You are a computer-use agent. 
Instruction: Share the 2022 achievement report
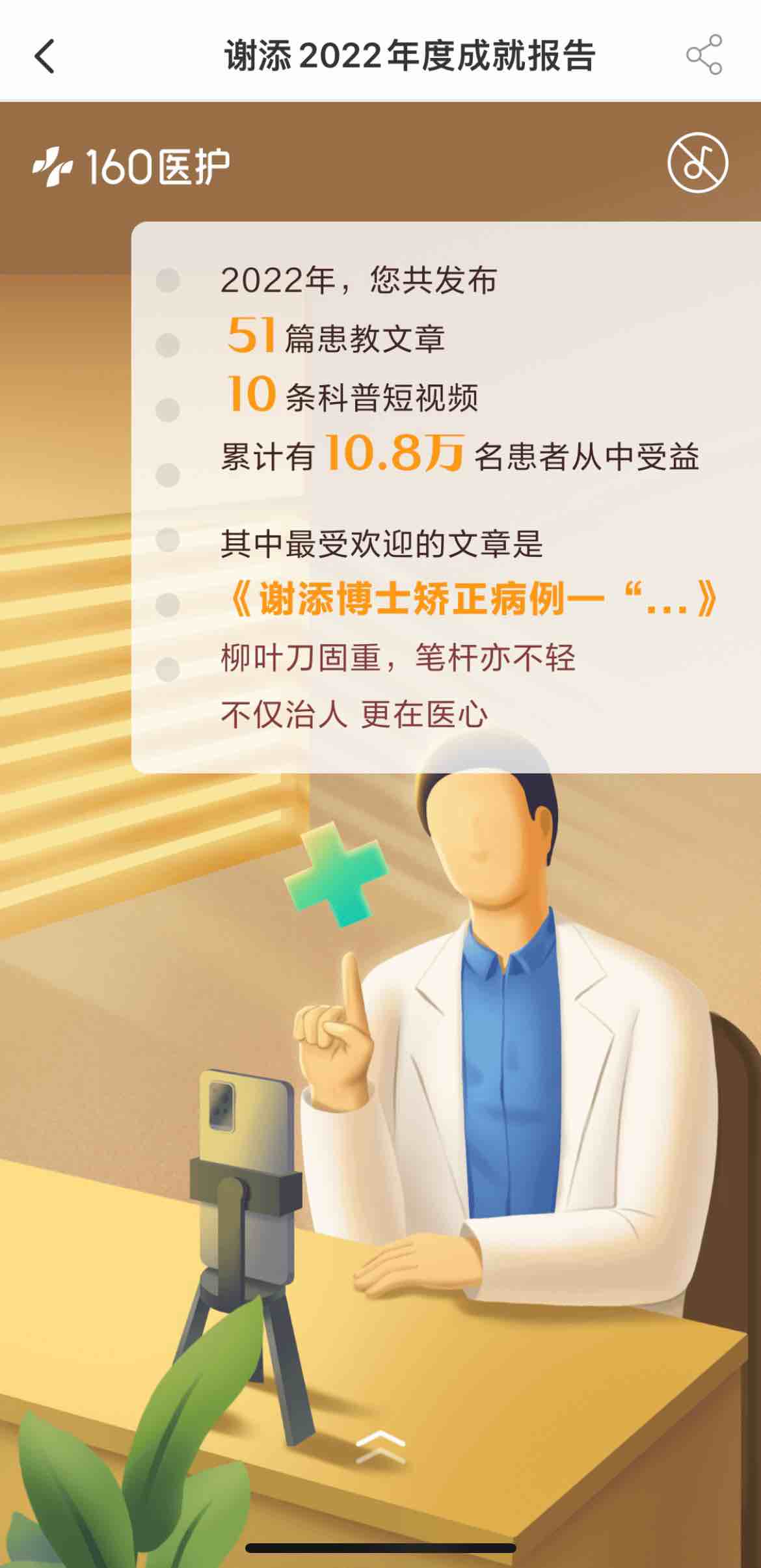click(704, 55)
